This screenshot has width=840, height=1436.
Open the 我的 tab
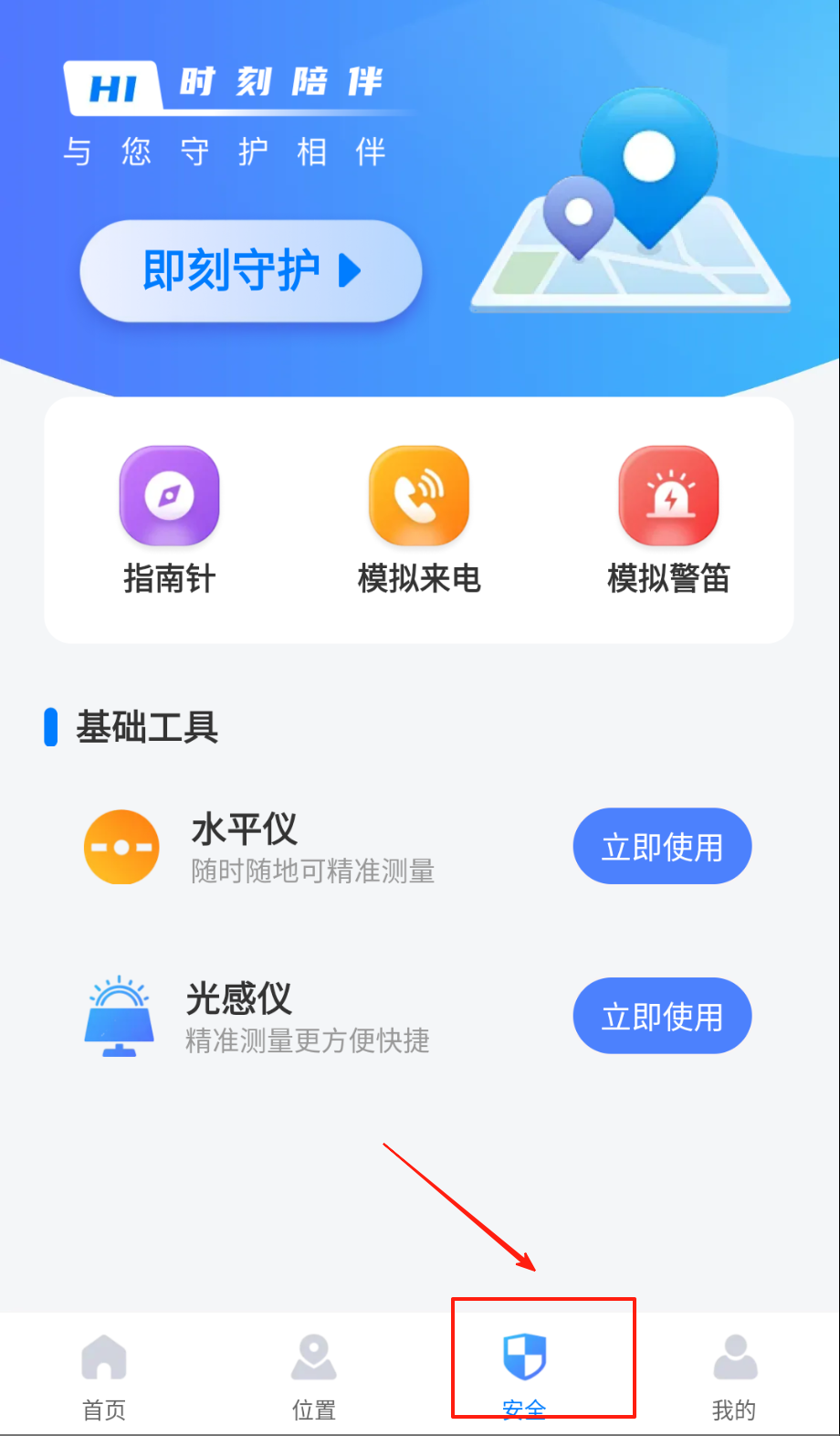point(735,1375)
